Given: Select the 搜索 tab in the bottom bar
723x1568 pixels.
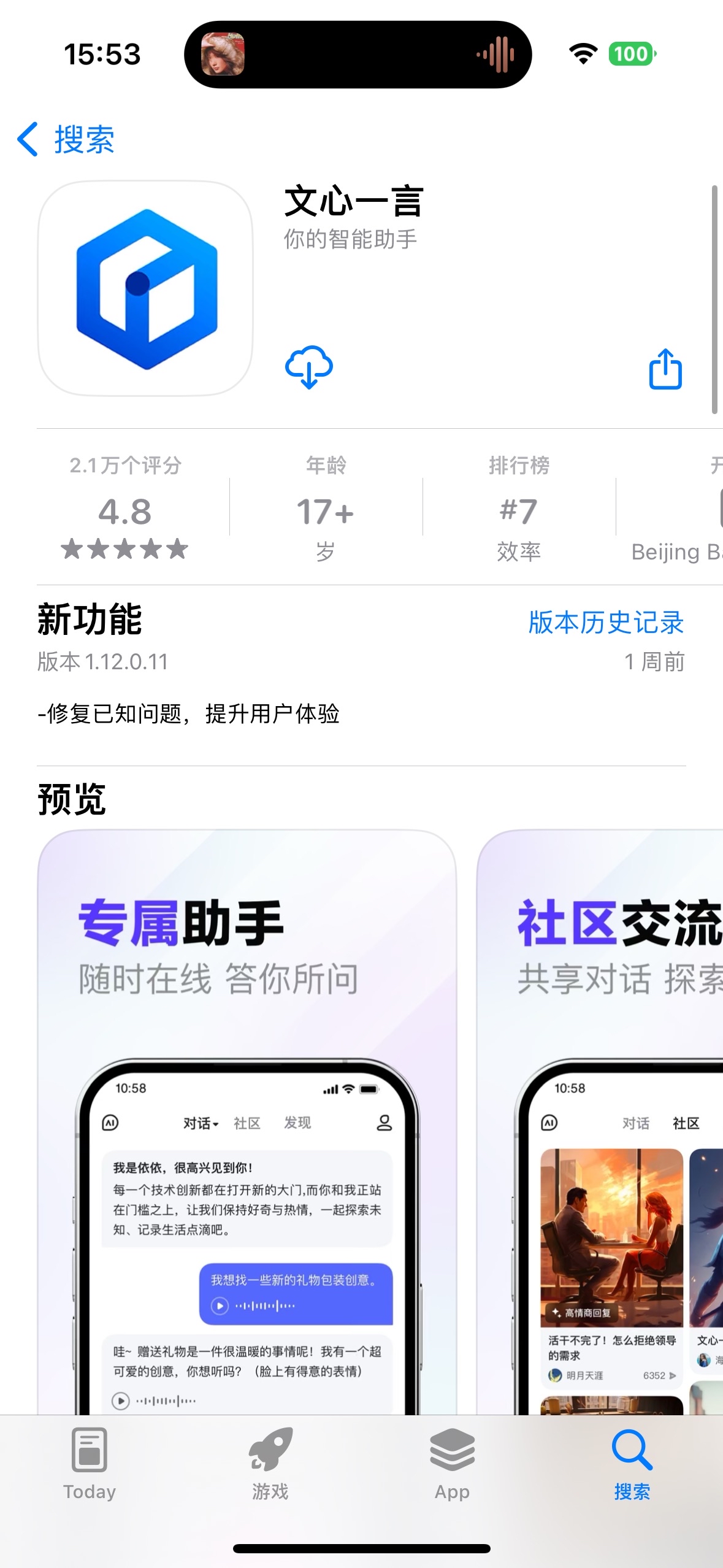Looking at the screenshot, I should pyautogui.click(x=632, y=1462).
